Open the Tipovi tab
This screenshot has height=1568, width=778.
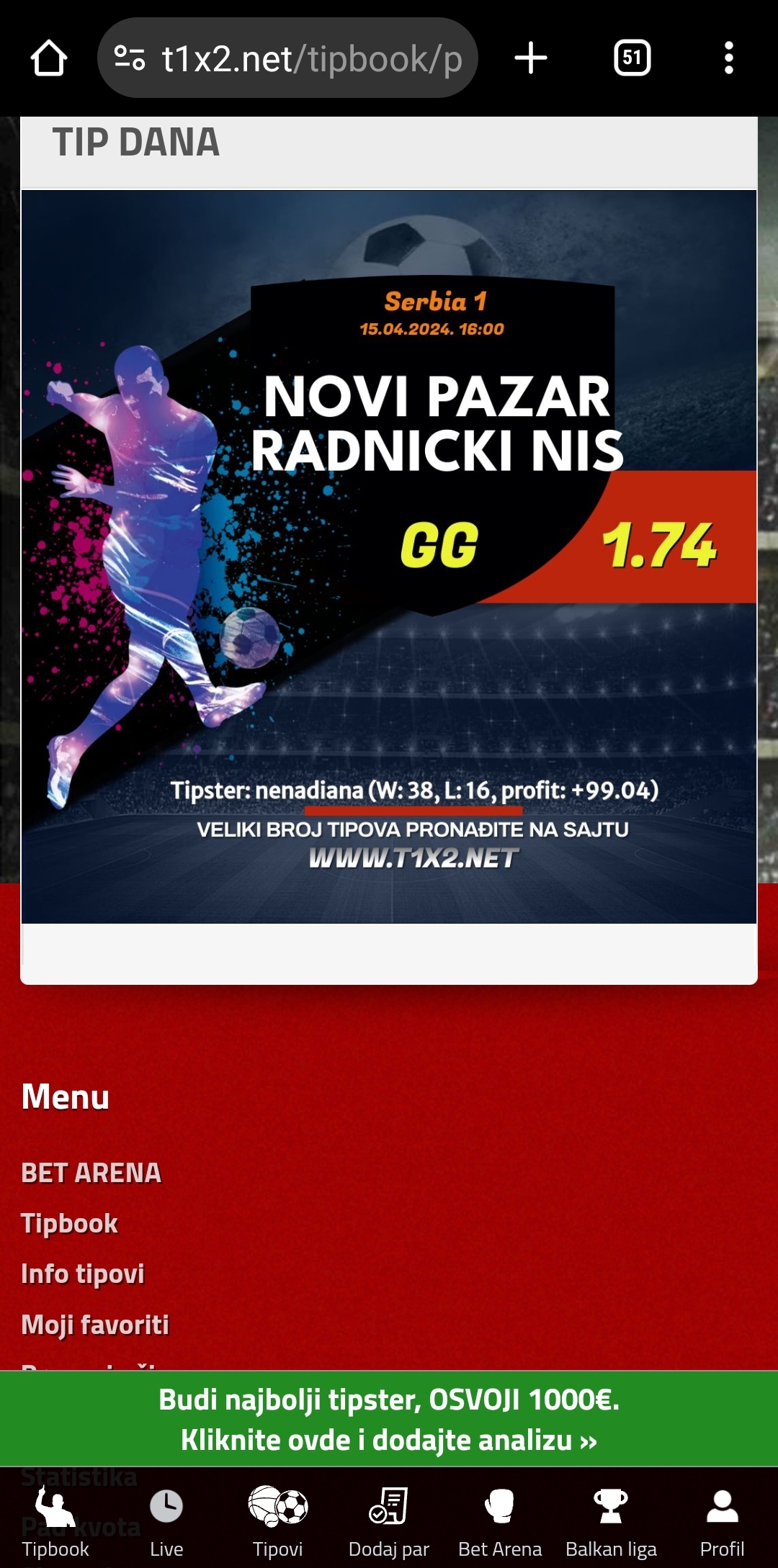pyautogui.click(x=278, y=1520)
